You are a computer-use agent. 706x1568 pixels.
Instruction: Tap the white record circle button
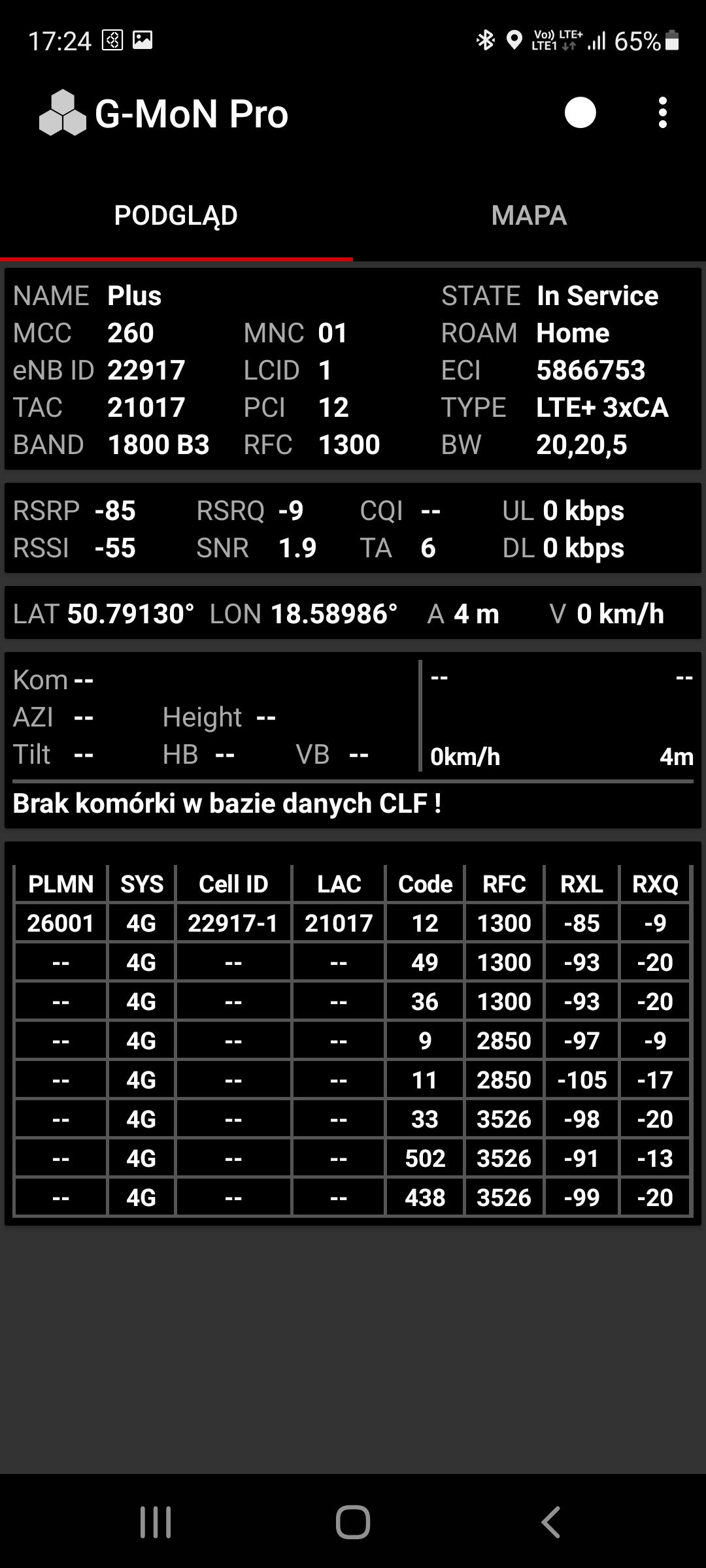point(580,113)
